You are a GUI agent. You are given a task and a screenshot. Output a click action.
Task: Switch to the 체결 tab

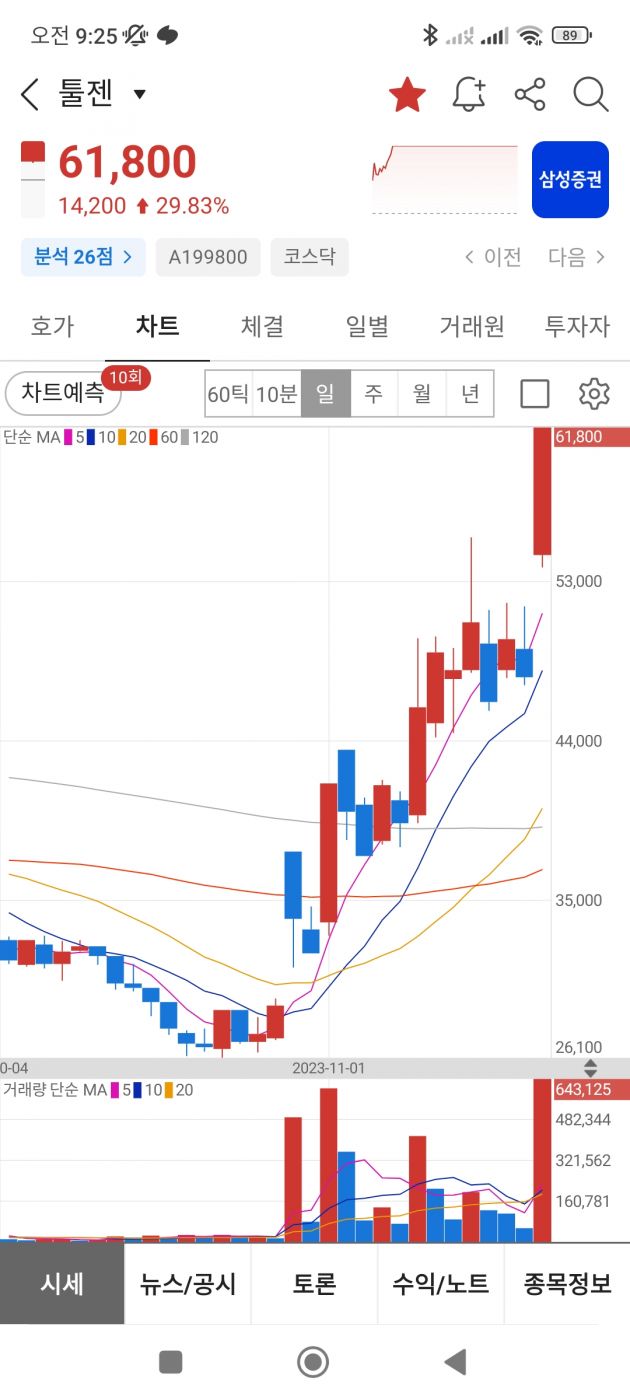262,326
